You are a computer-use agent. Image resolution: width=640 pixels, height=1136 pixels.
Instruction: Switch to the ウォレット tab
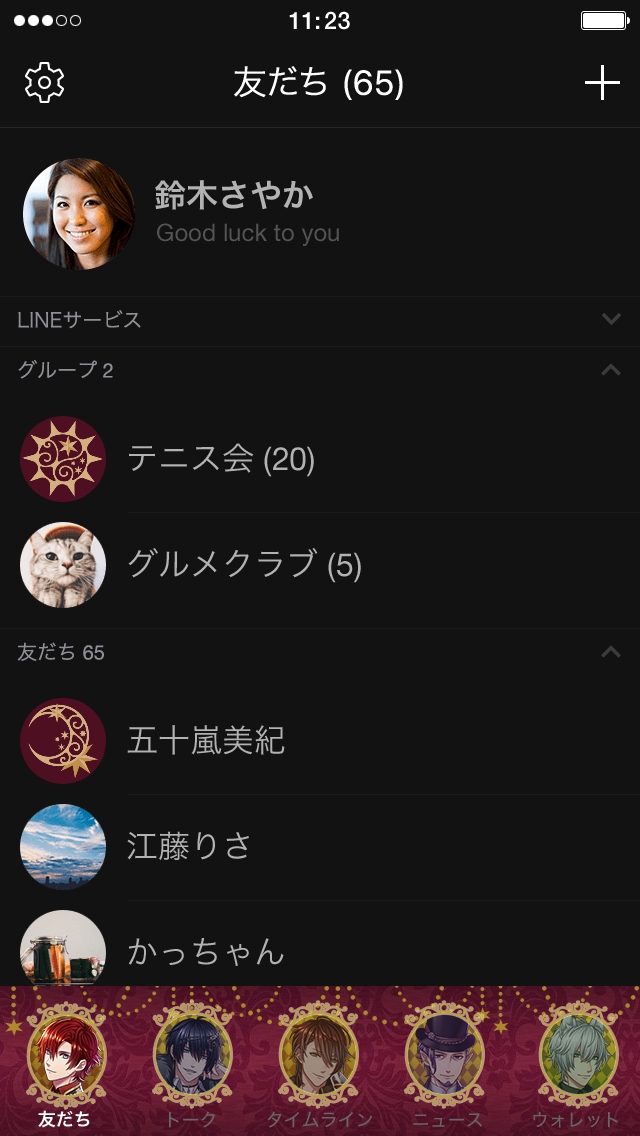(x=575, y=1062)
